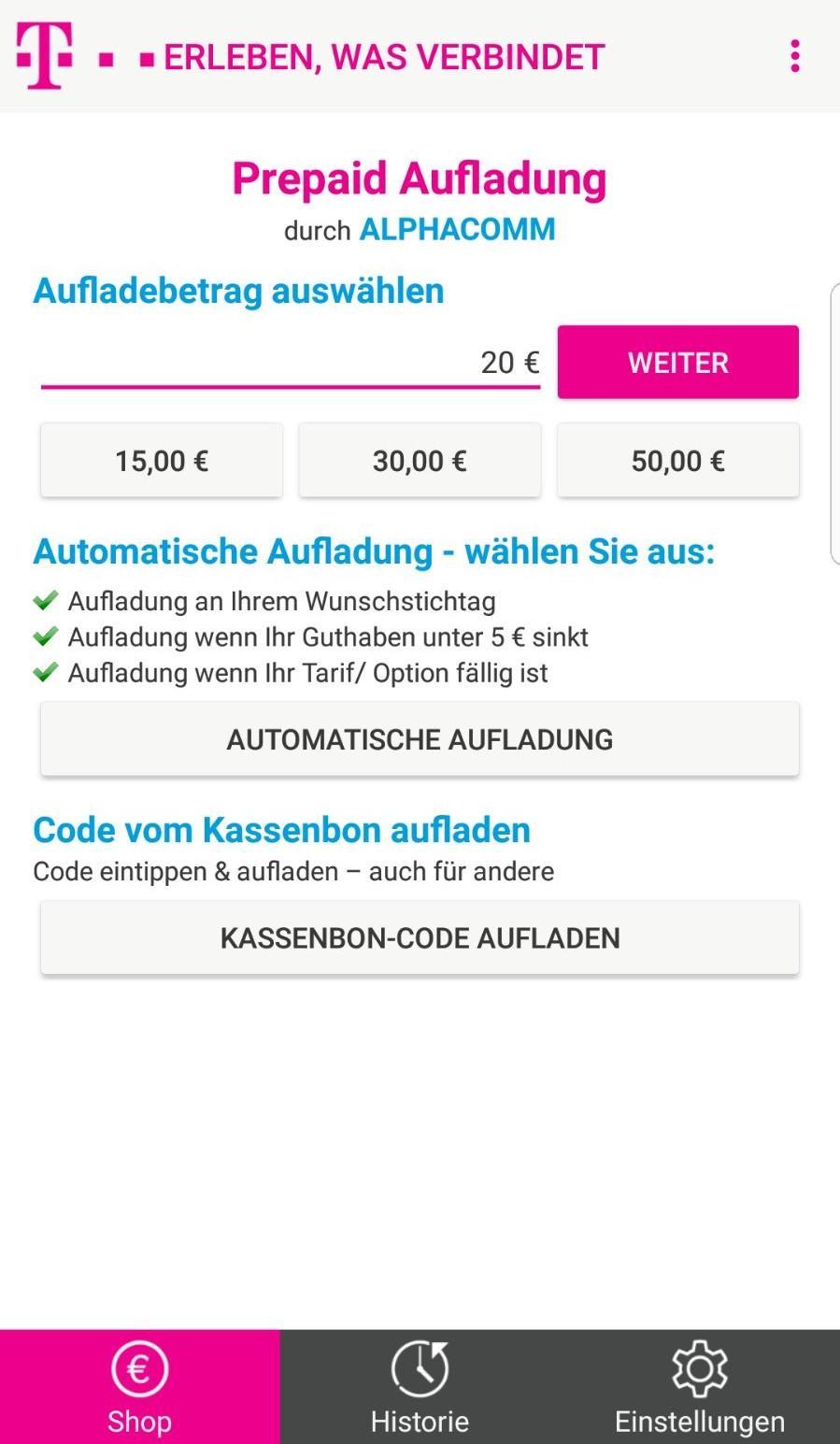Pick the 50,00 € amount
The height and width of the screenshot is (1444, 840).
(677, 460)
